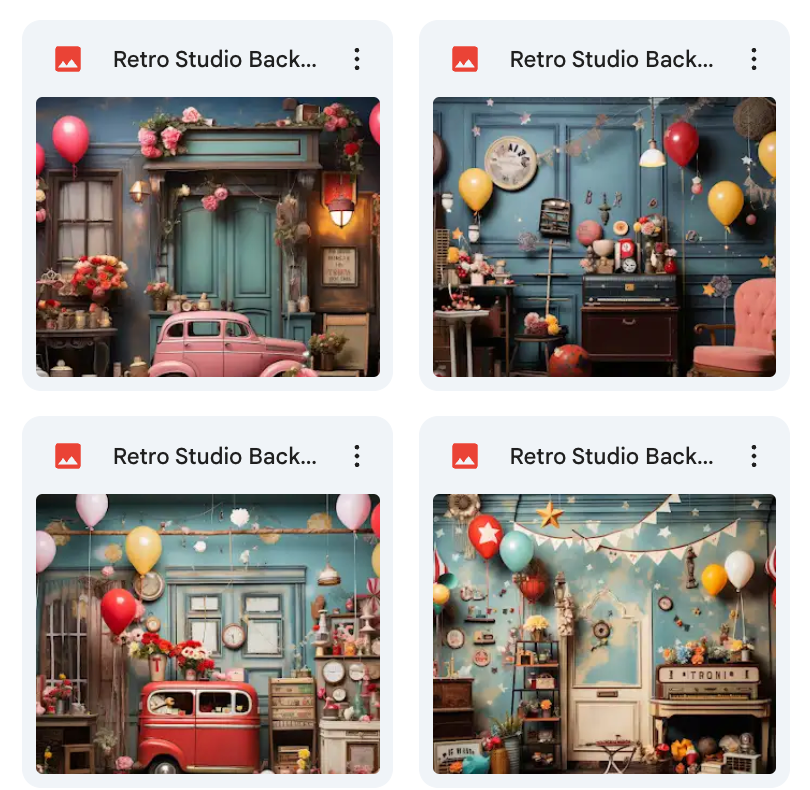Open the backdrop file showing the pink car
The image size is (810, 790).
(208, 237)
